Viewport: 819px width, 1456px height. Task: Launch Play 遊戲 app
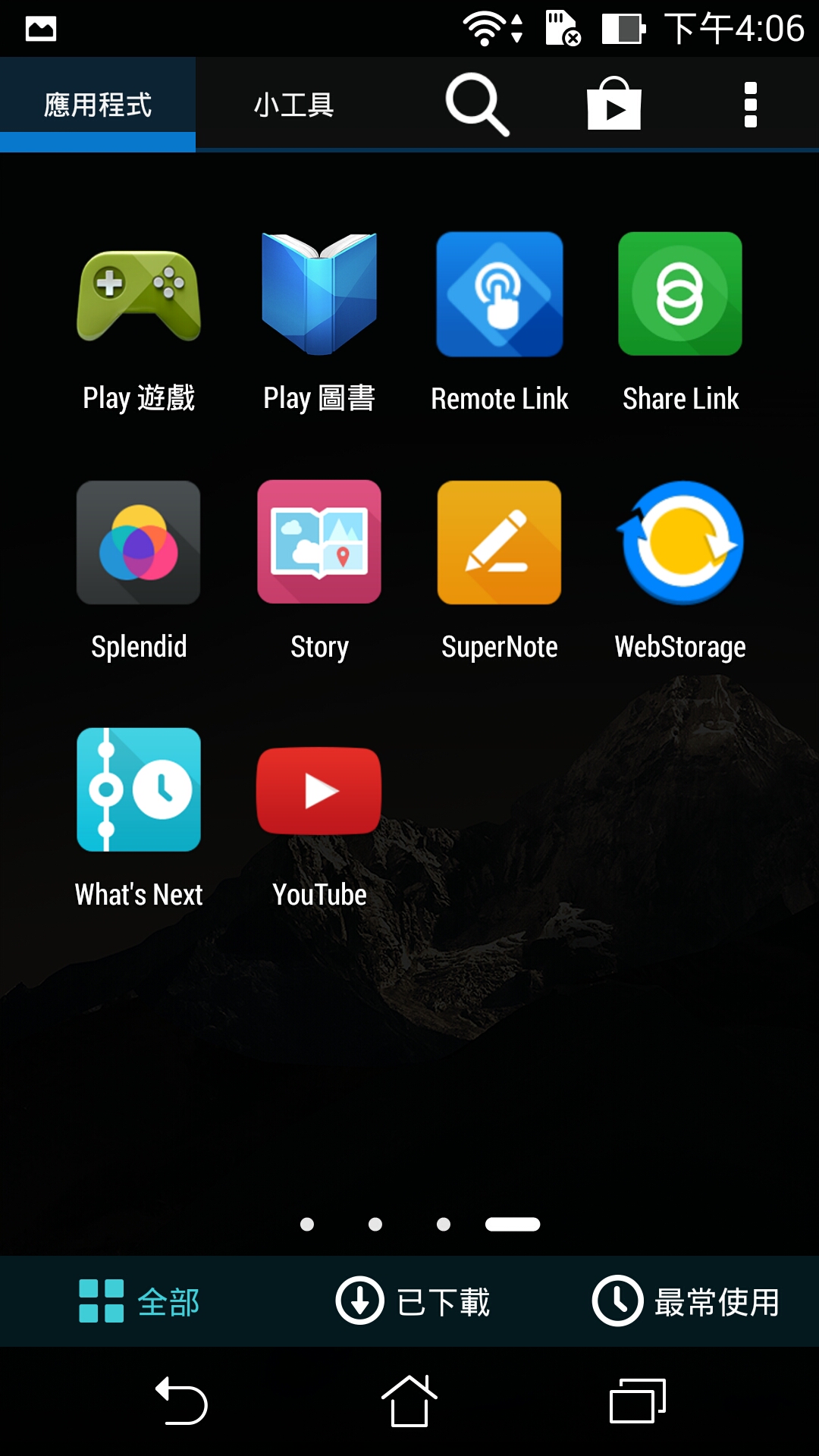139,324
